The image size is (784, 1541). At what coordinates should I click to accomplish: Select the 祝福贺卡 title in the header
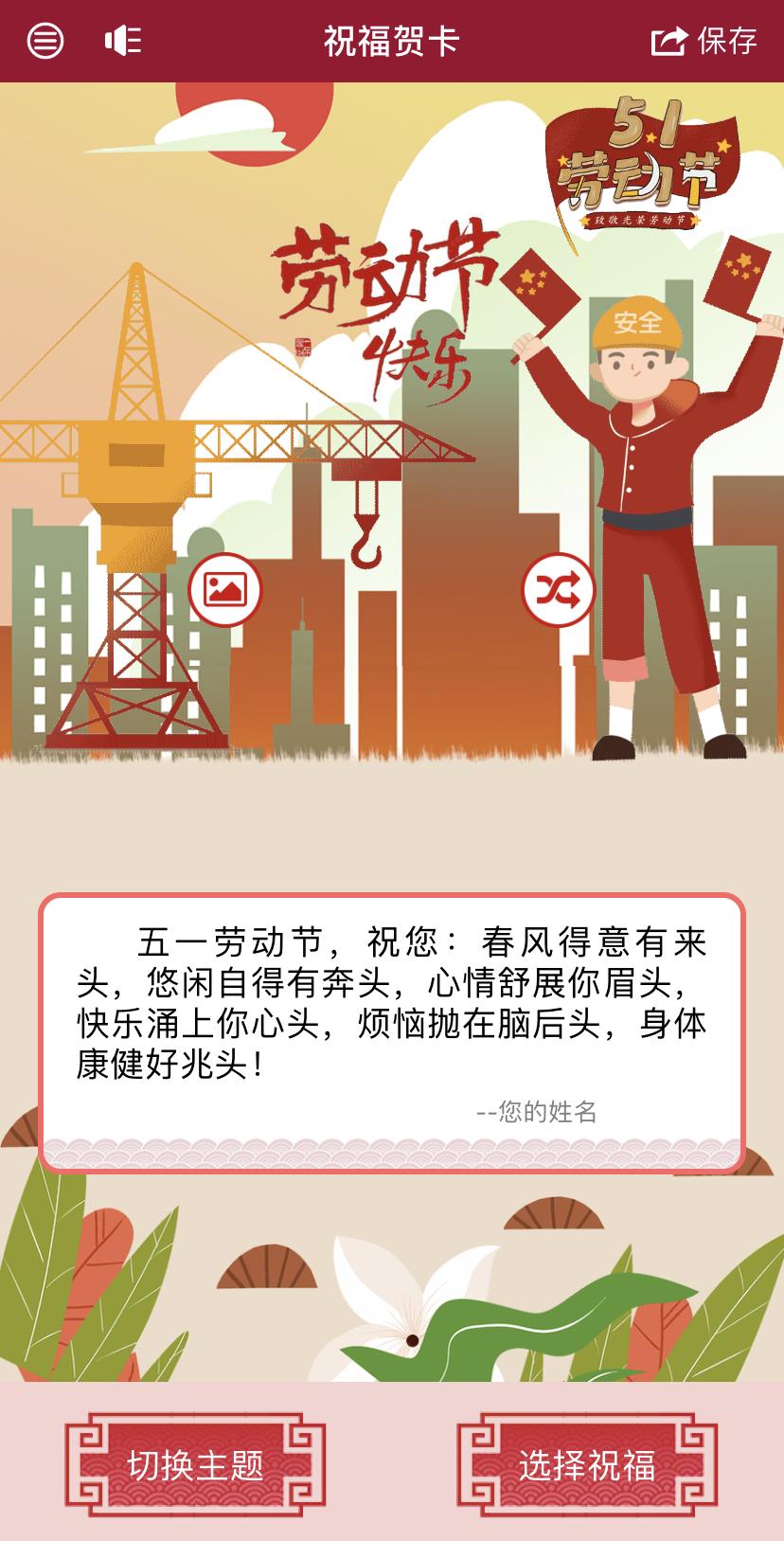(392, 41)
